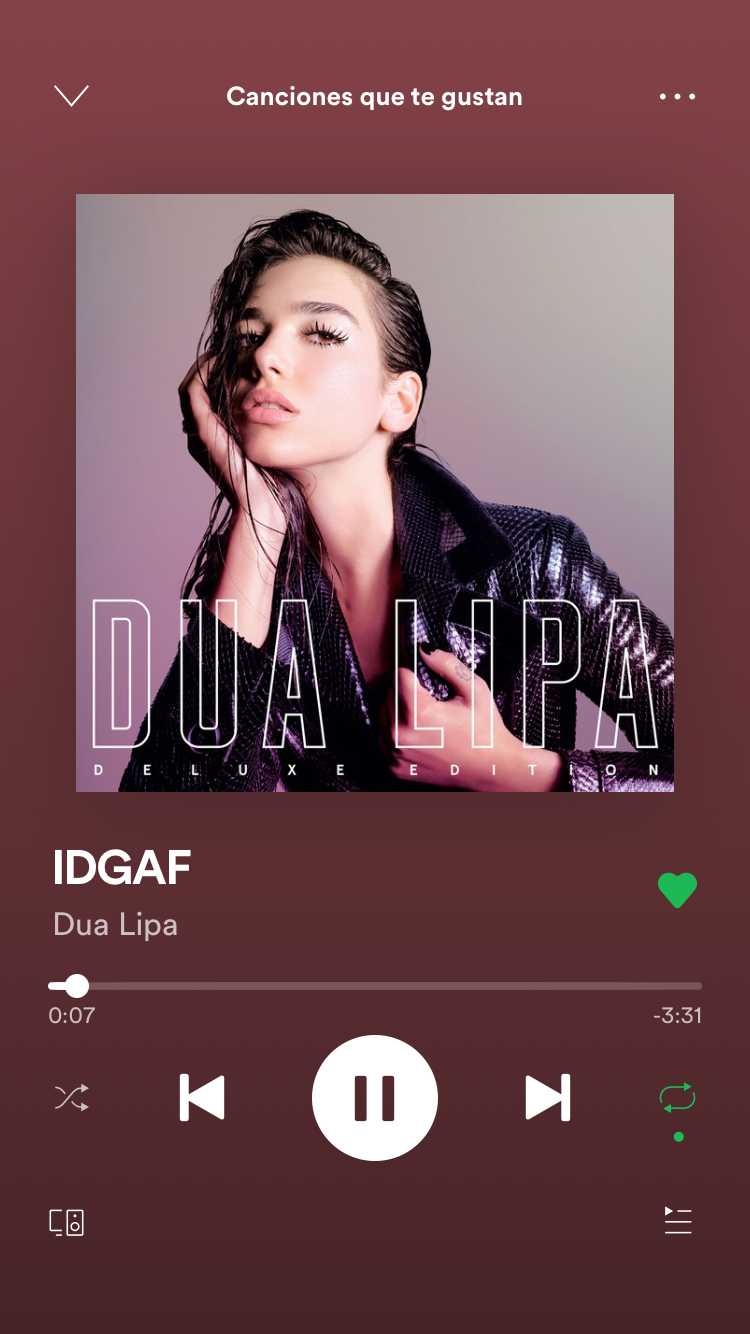Viewport: 750px width, 1334px height.
Task: Open artist Dua Lipa's page
Action: tap(115, 924)
